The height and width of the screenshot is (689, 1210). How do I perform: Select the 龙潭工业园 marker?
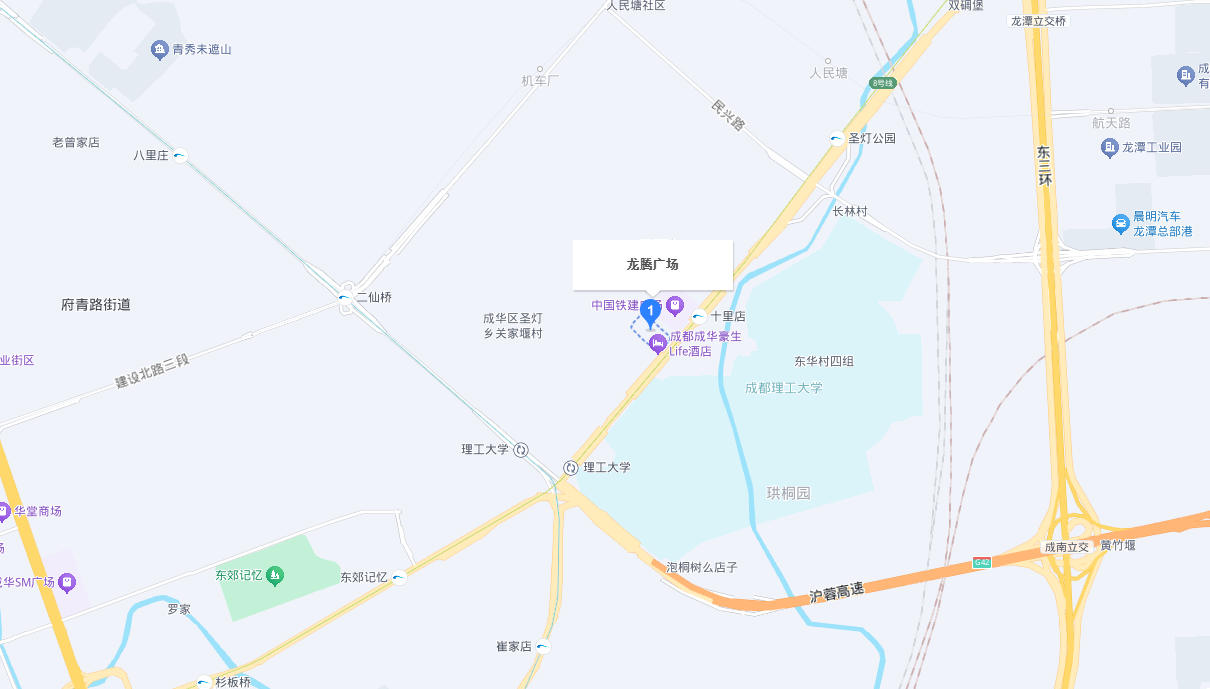[1110, 148]
